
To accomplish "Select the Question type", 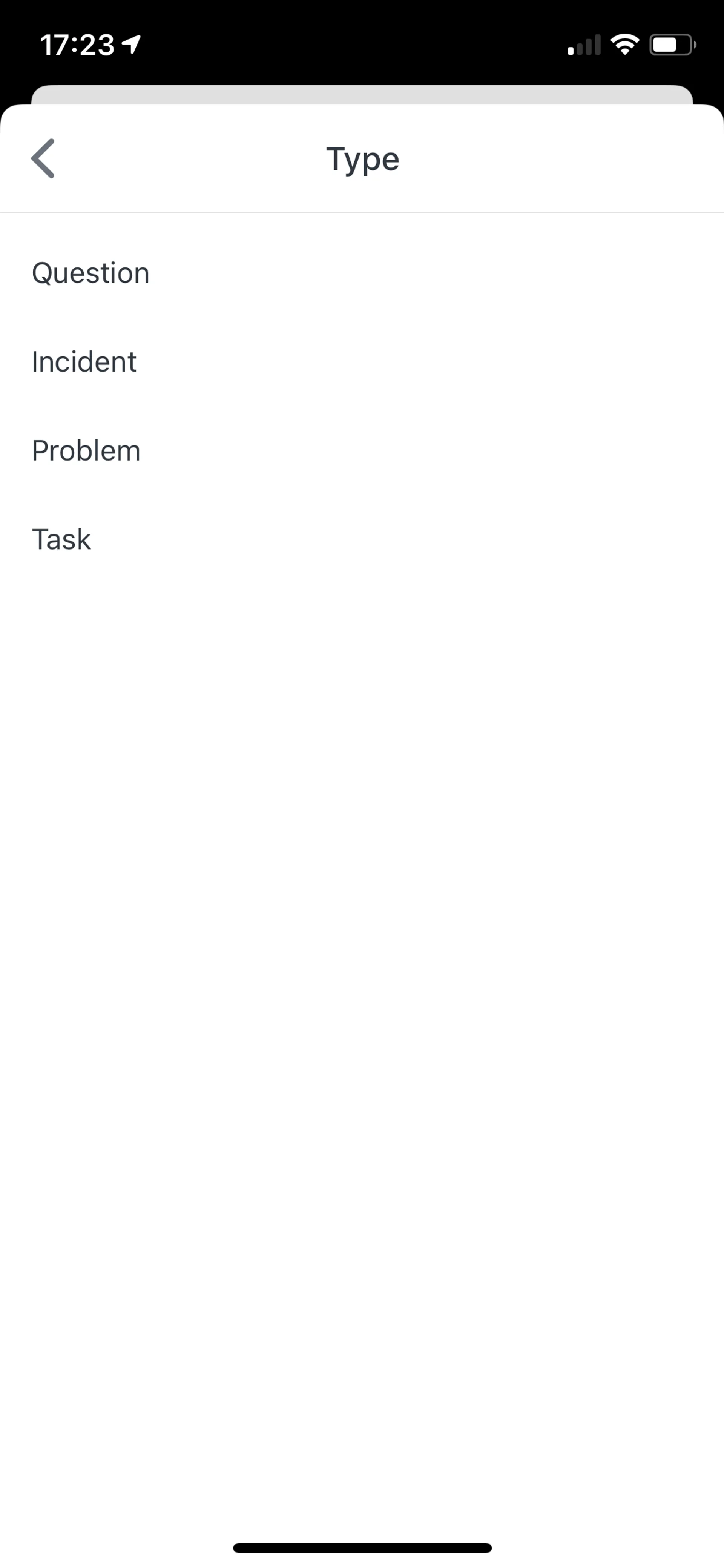I will [x=362, y=272].
